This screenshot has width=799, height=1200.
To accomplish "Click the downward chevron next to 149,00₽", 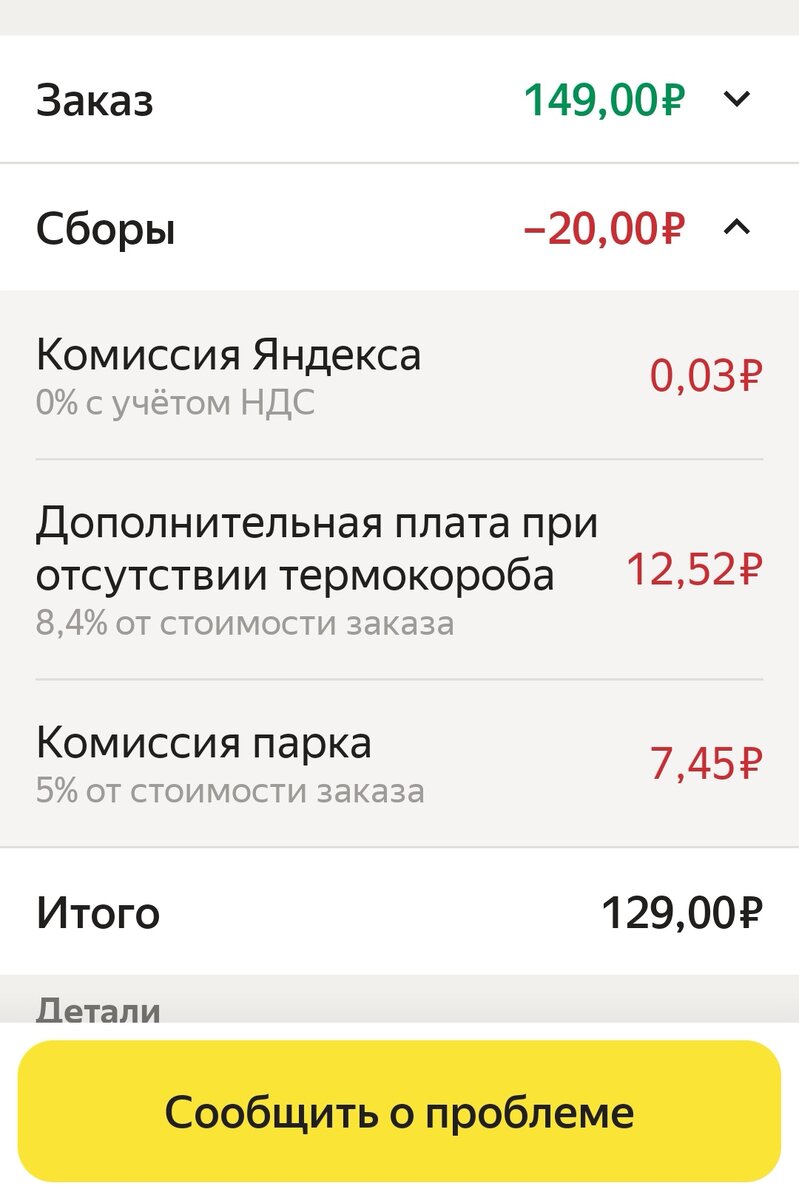I will coord(737,99).
